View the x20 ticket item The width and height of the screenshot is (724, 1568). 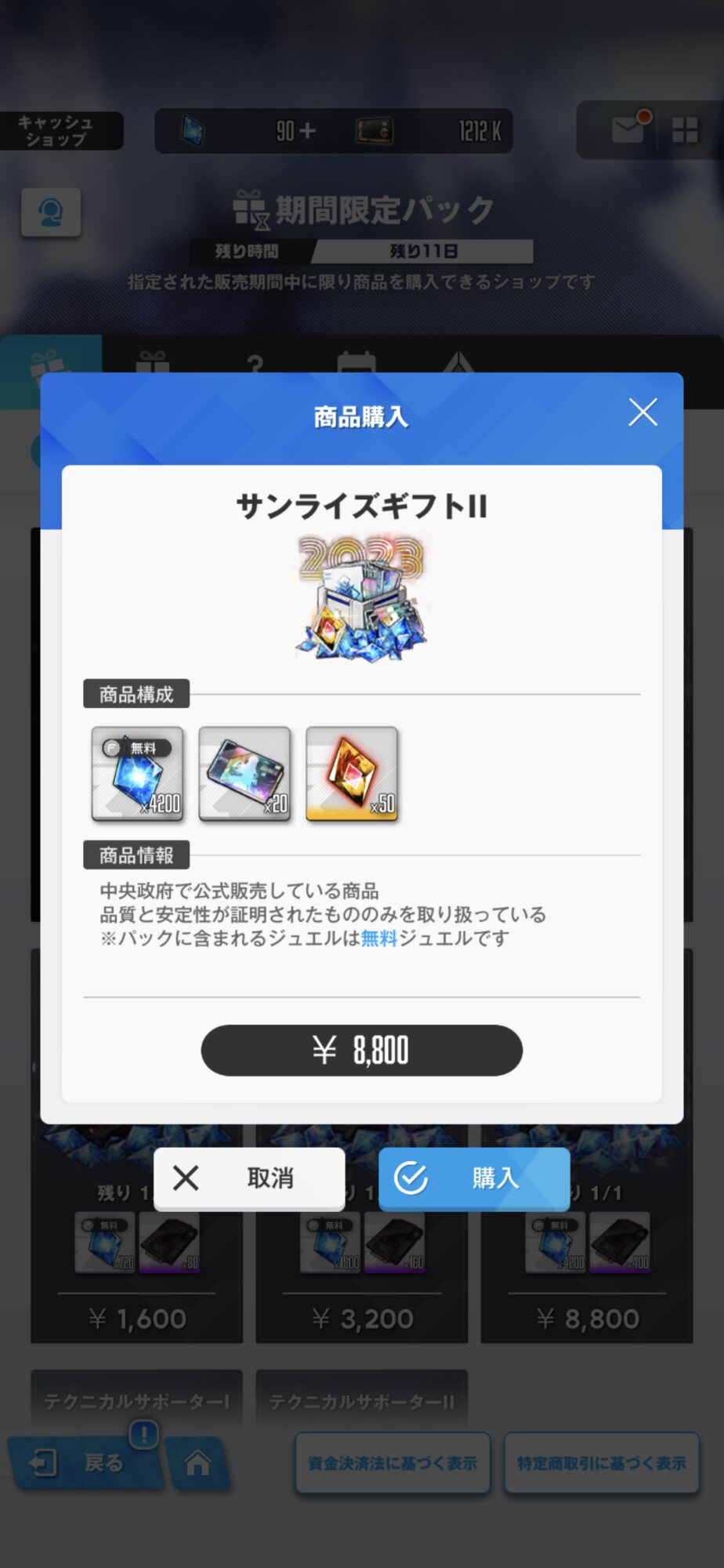[x=244, y=773]
